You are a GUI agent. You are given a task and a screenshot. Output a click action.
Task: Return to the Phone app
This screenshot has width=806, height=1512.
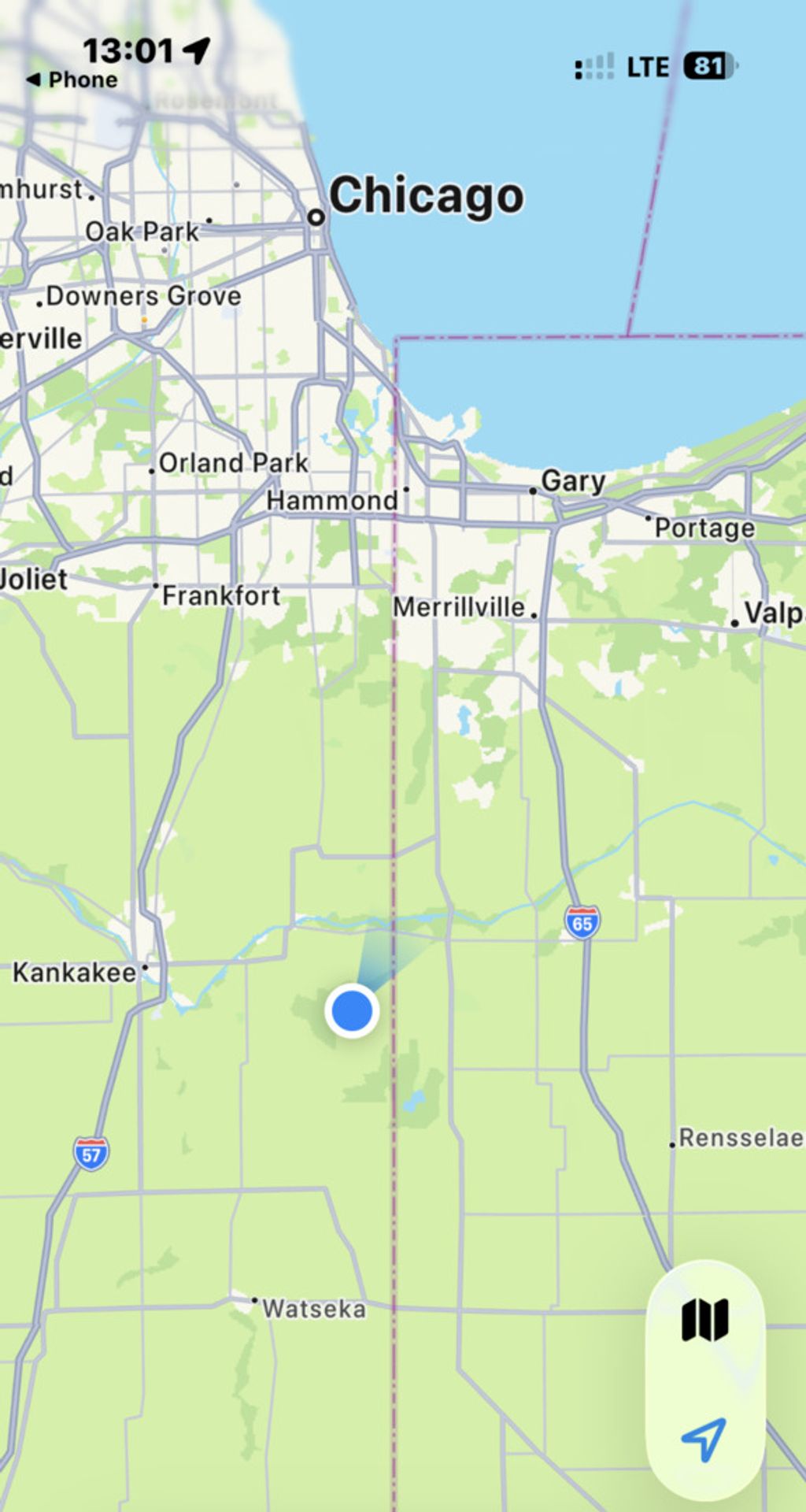tap(72, 80)
